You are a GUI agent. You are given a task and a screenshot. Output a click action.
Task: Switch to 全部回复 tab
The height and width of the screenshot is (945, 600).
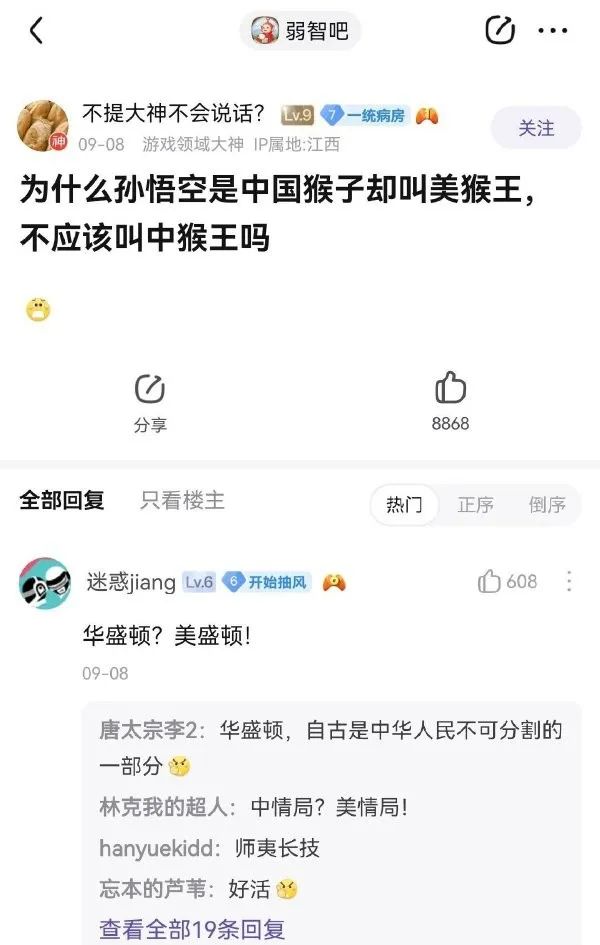pos(62,501)
